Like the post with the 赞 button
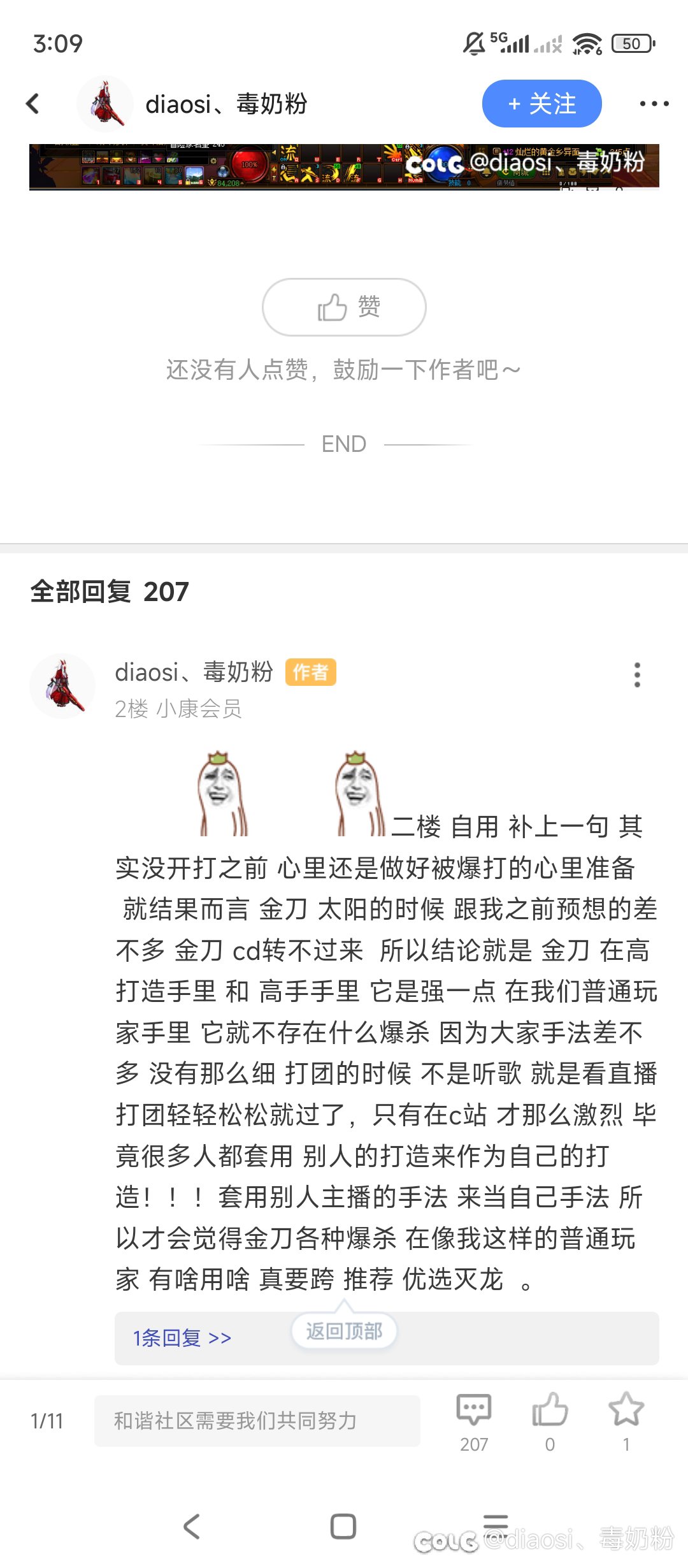 point(344,307)
